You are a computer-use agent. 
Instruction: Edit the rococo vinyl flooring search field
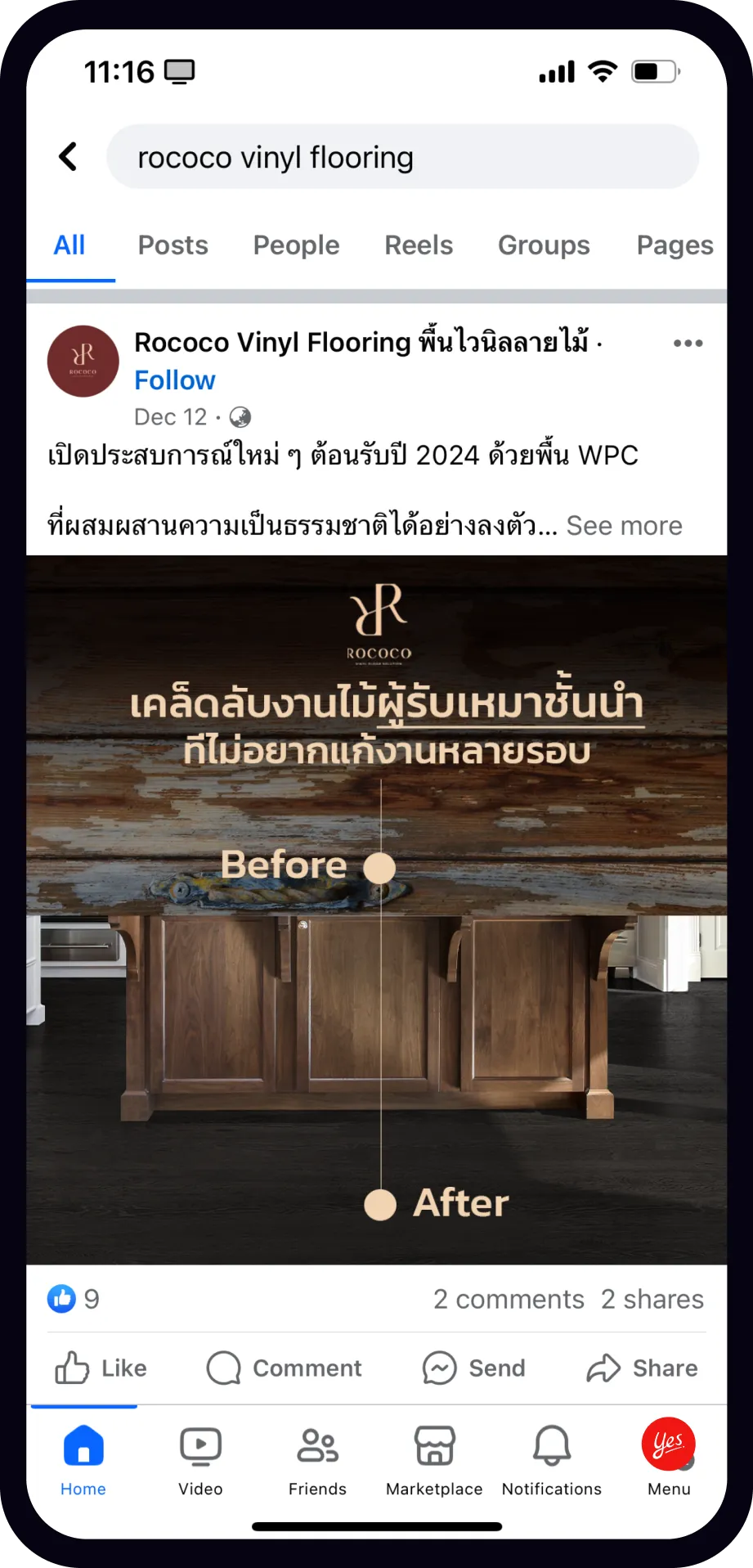(x=402, y=157)
